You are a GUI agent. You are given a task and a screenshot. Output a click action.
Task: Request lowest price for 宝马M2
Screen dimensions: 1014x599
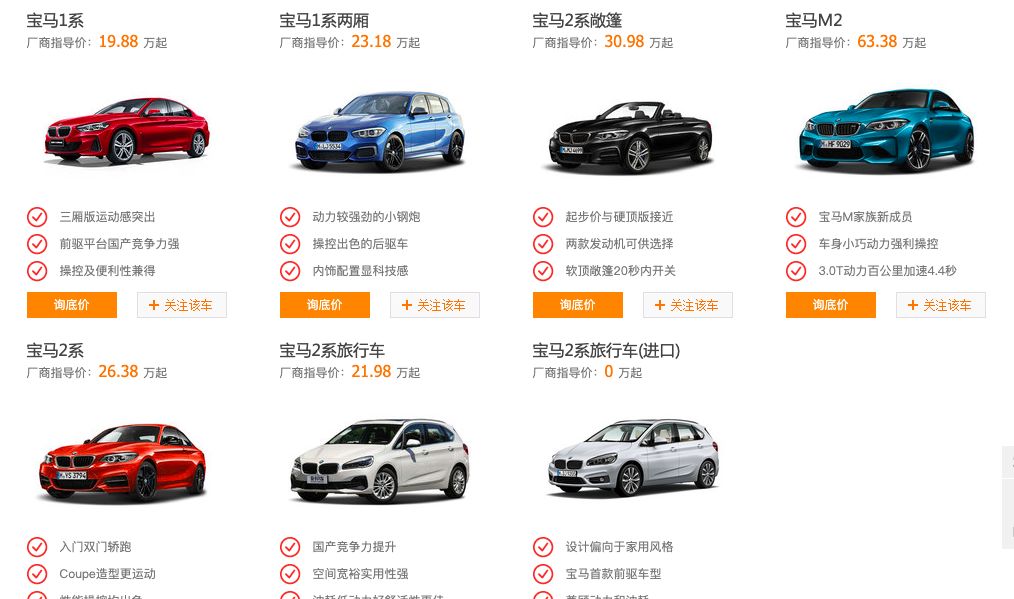pos(830,305)
